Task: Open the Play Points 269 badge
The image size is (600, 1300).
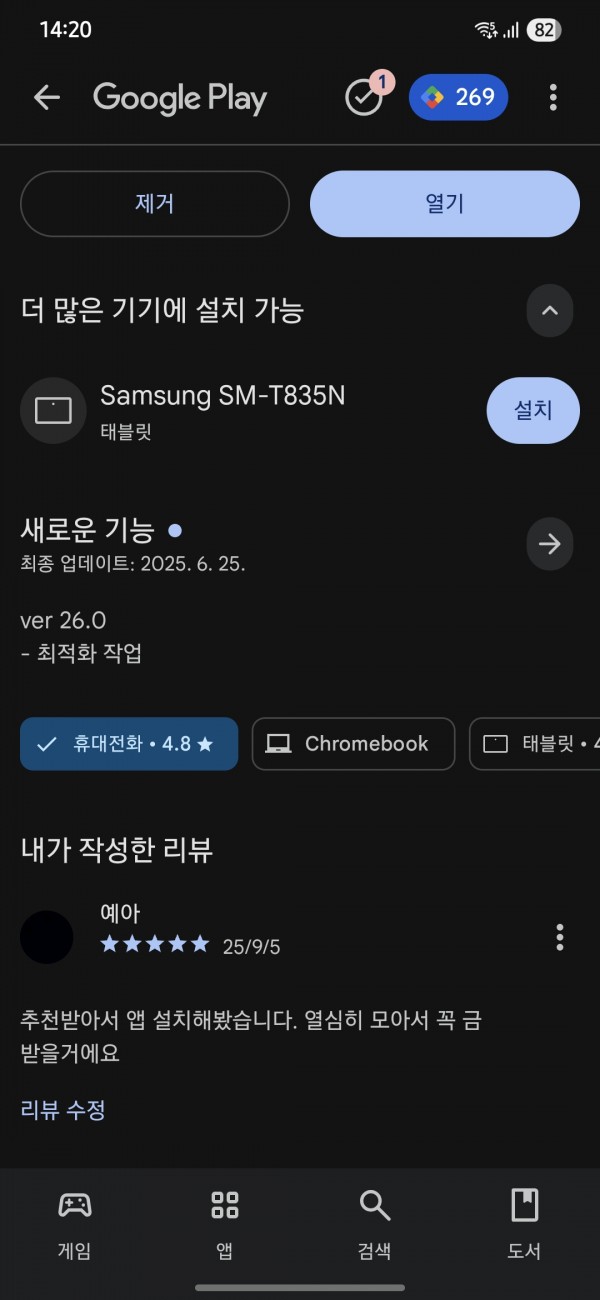Action: [x=459, y=97]
